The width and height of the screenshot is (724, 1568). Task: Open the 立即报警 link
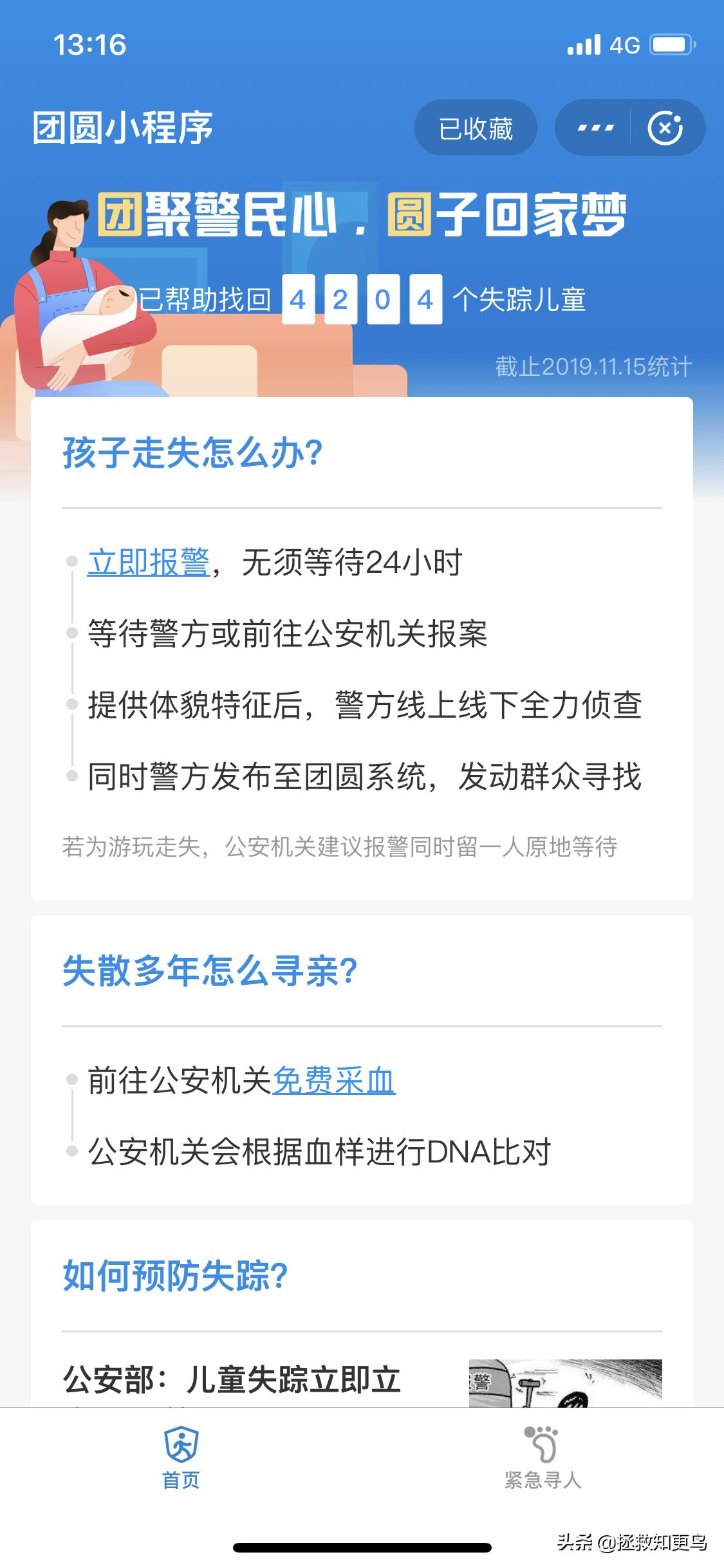point(149,563)
